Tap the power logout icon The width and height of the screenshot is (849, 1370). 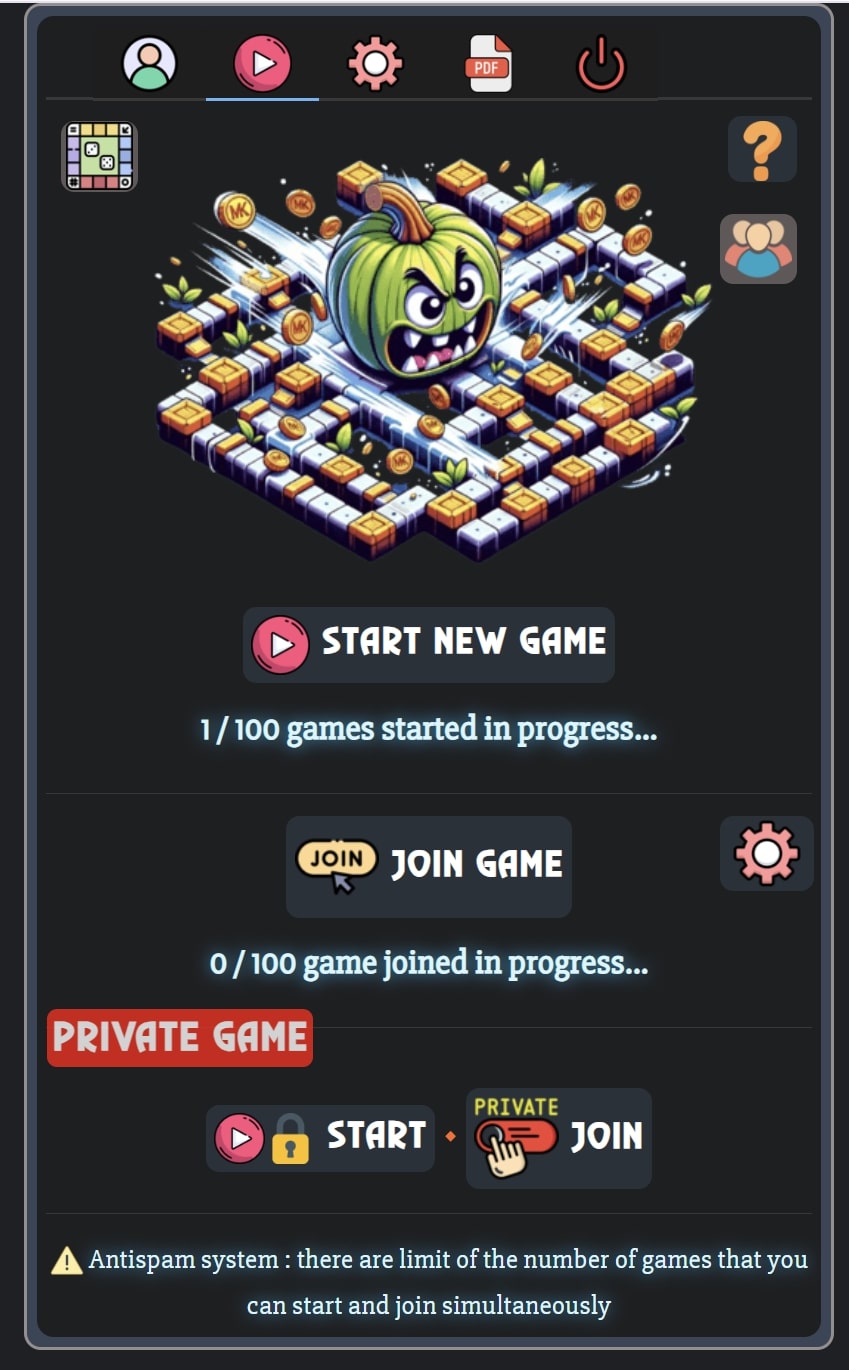[602, 65]
